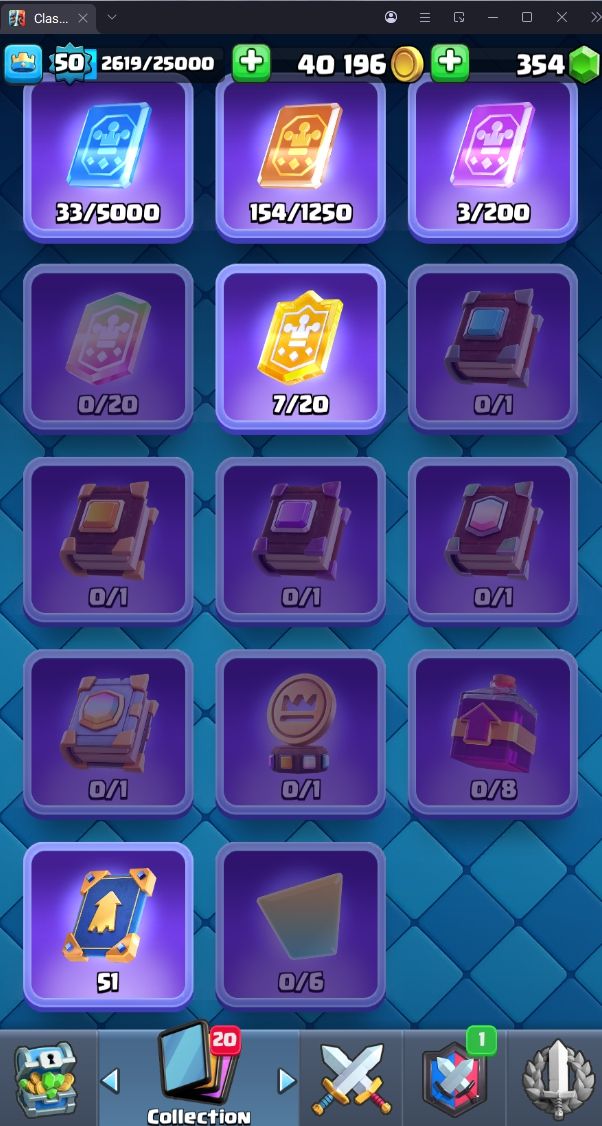602x1126 pixels.
Task: Tap the green plus next to gold
Action: pyautogui.click(x=450, y=63)
